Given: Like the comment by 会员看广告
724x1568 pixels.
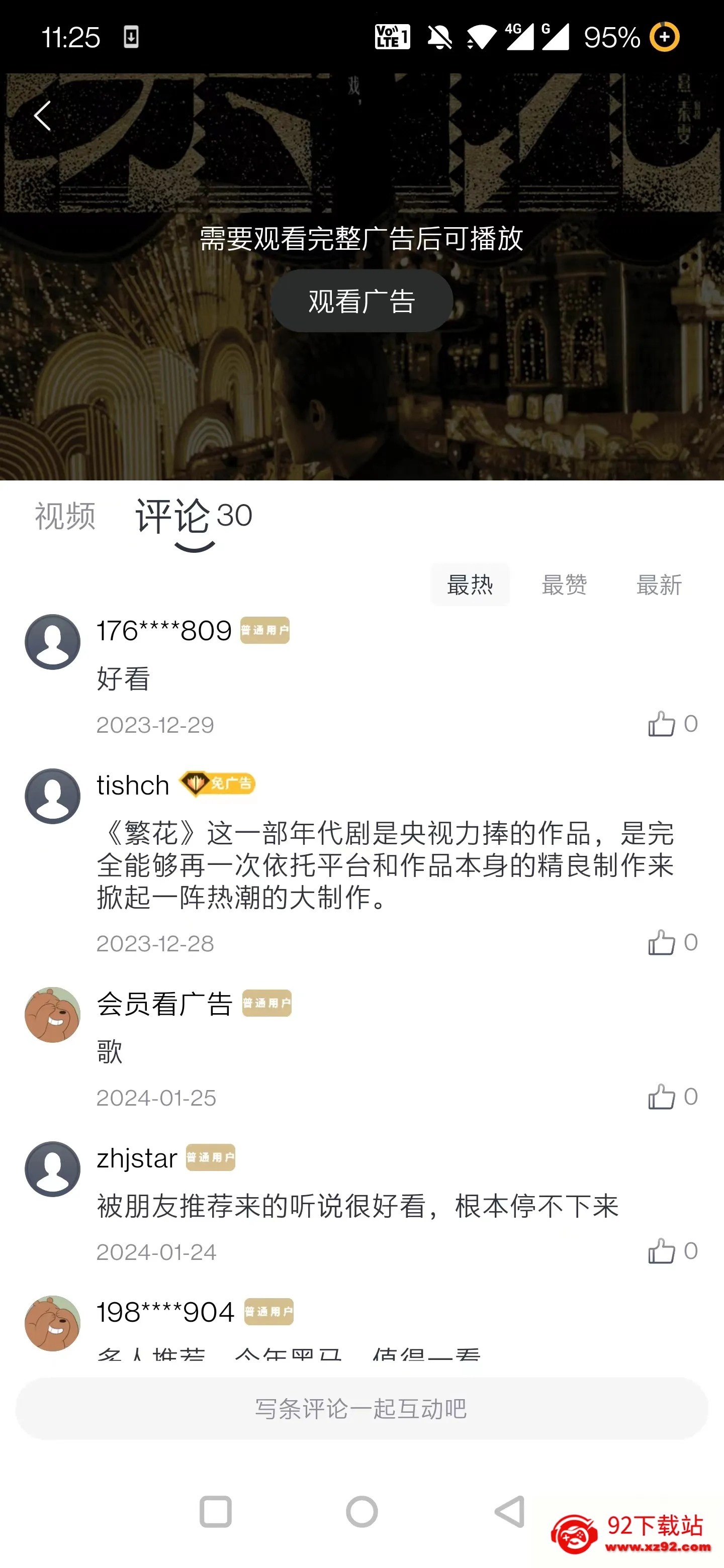Looking at the screenshot, I should tap(662, 1098).
